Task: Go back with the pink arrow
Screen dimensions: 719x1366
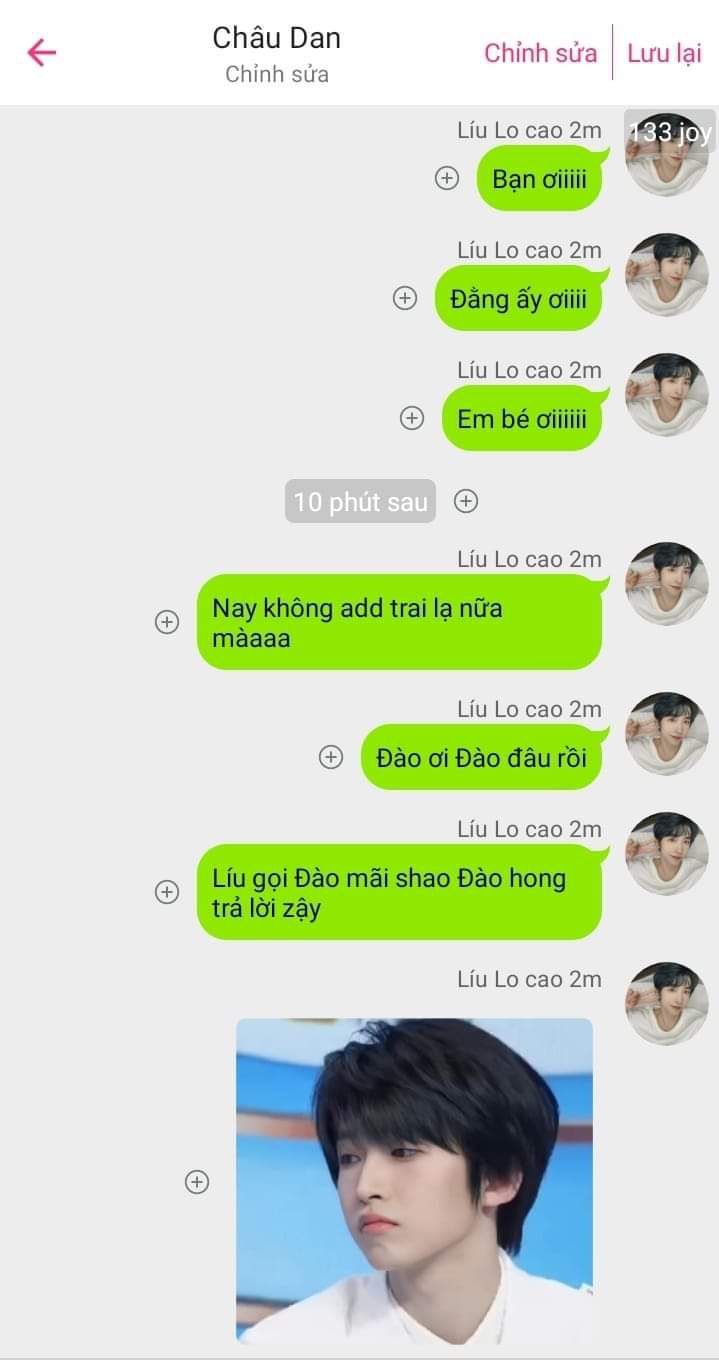Action: [x=42, y=52]
